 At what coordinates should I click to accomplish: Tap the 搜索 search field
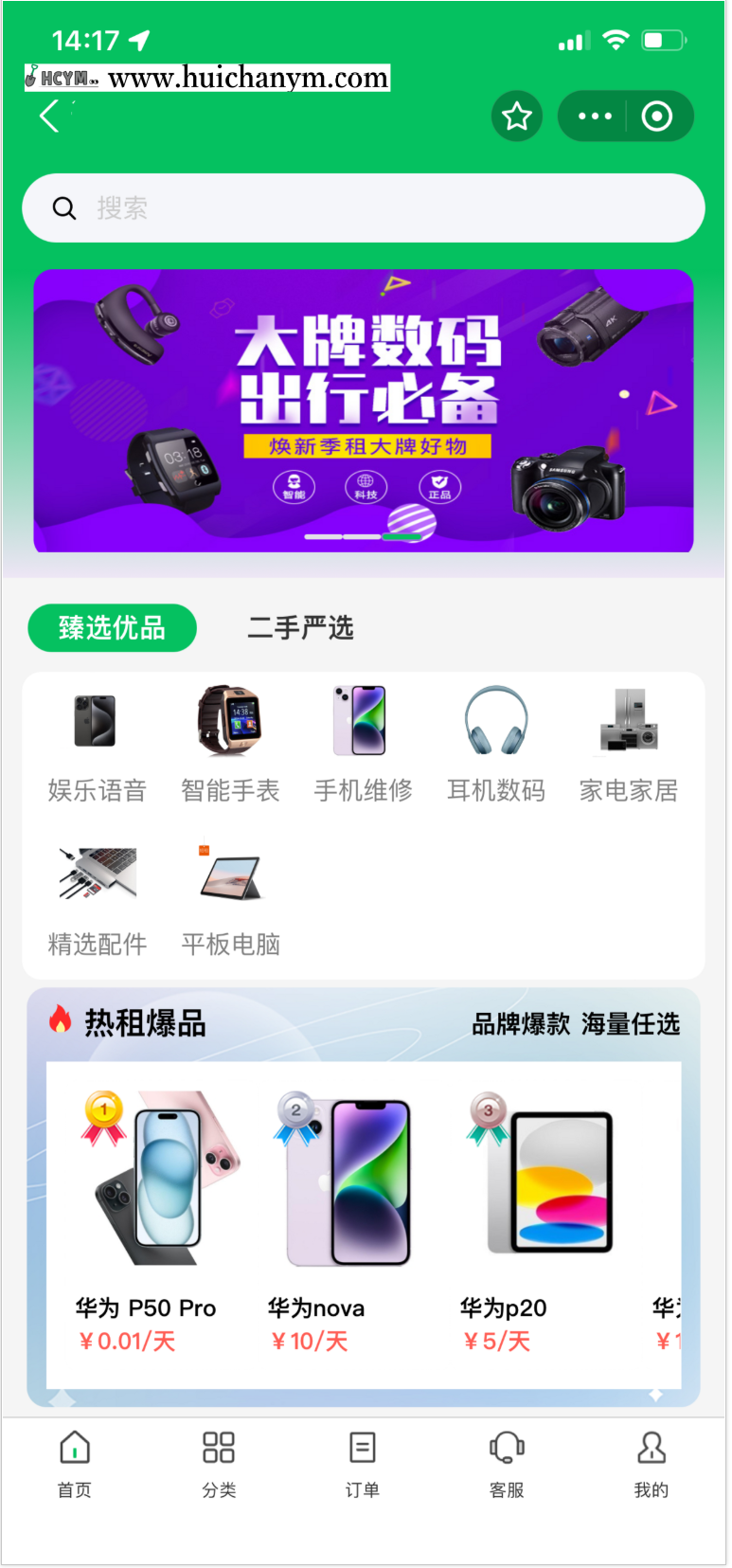[x=364, y=207]
